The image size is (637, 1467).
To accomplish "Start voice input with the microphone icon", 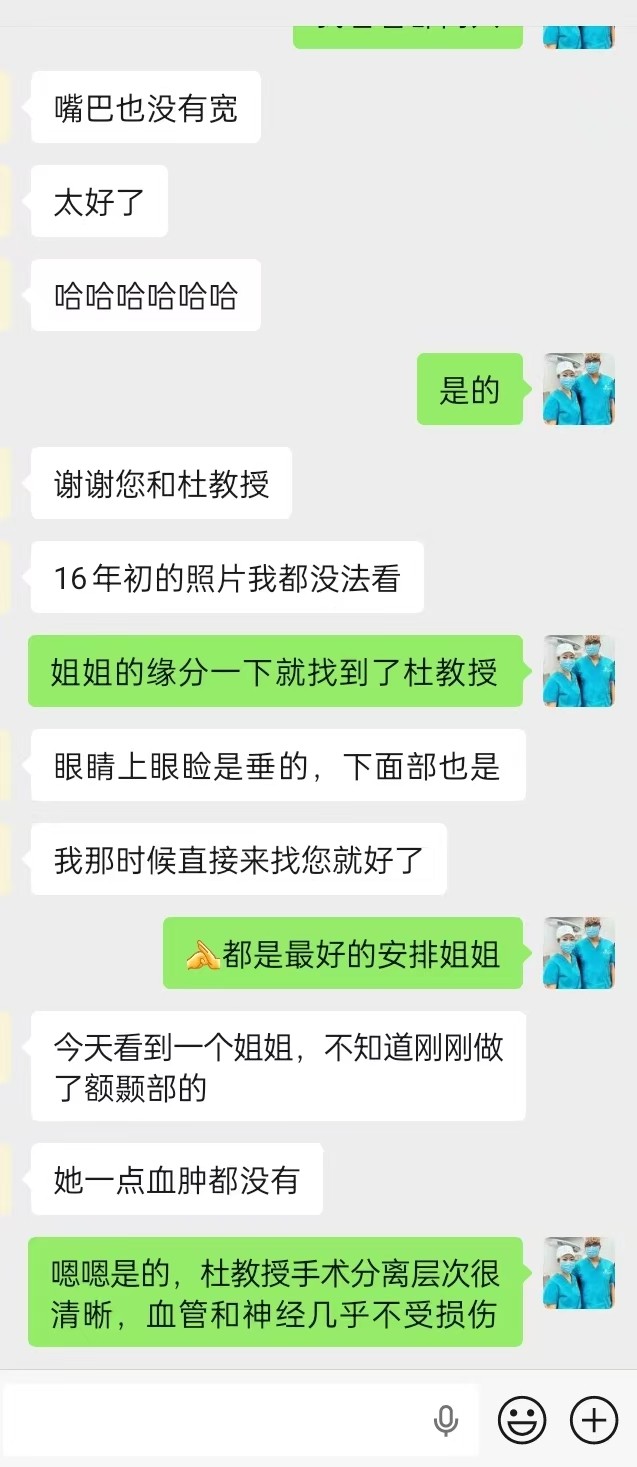I will 446,1420.
